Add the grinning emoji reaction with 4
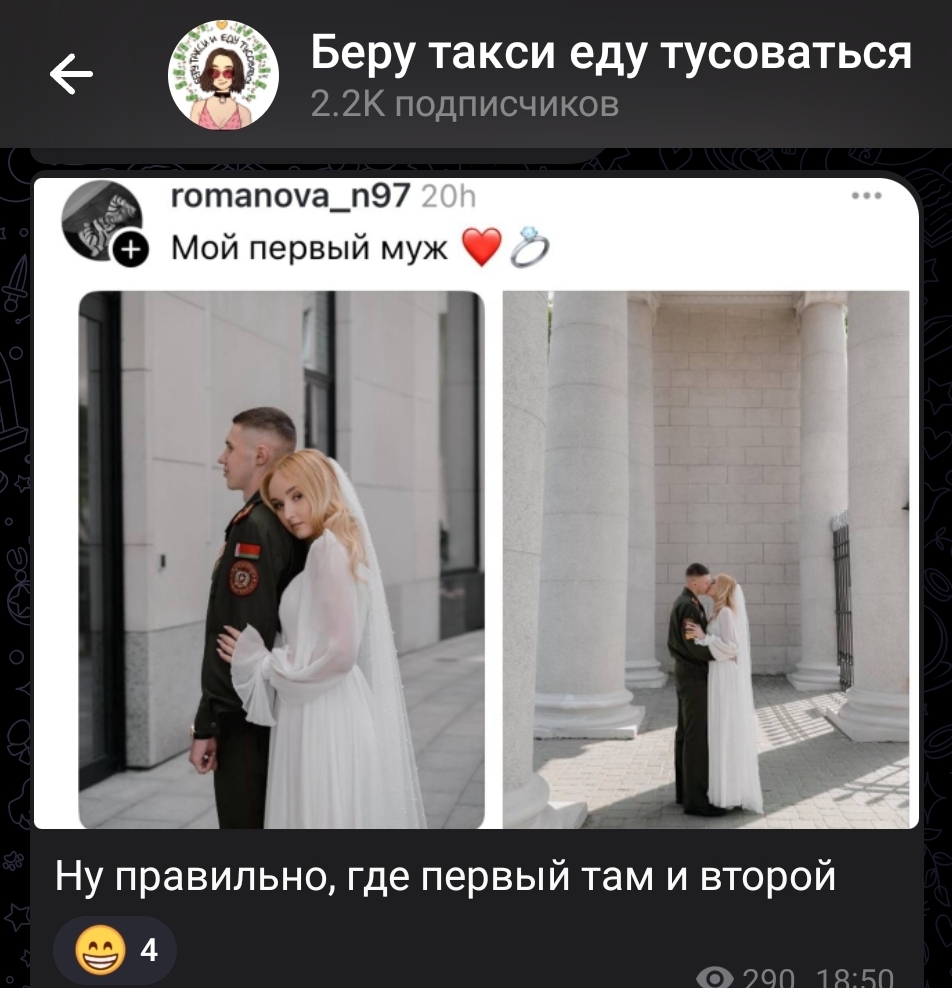 (x=114, y=949)
